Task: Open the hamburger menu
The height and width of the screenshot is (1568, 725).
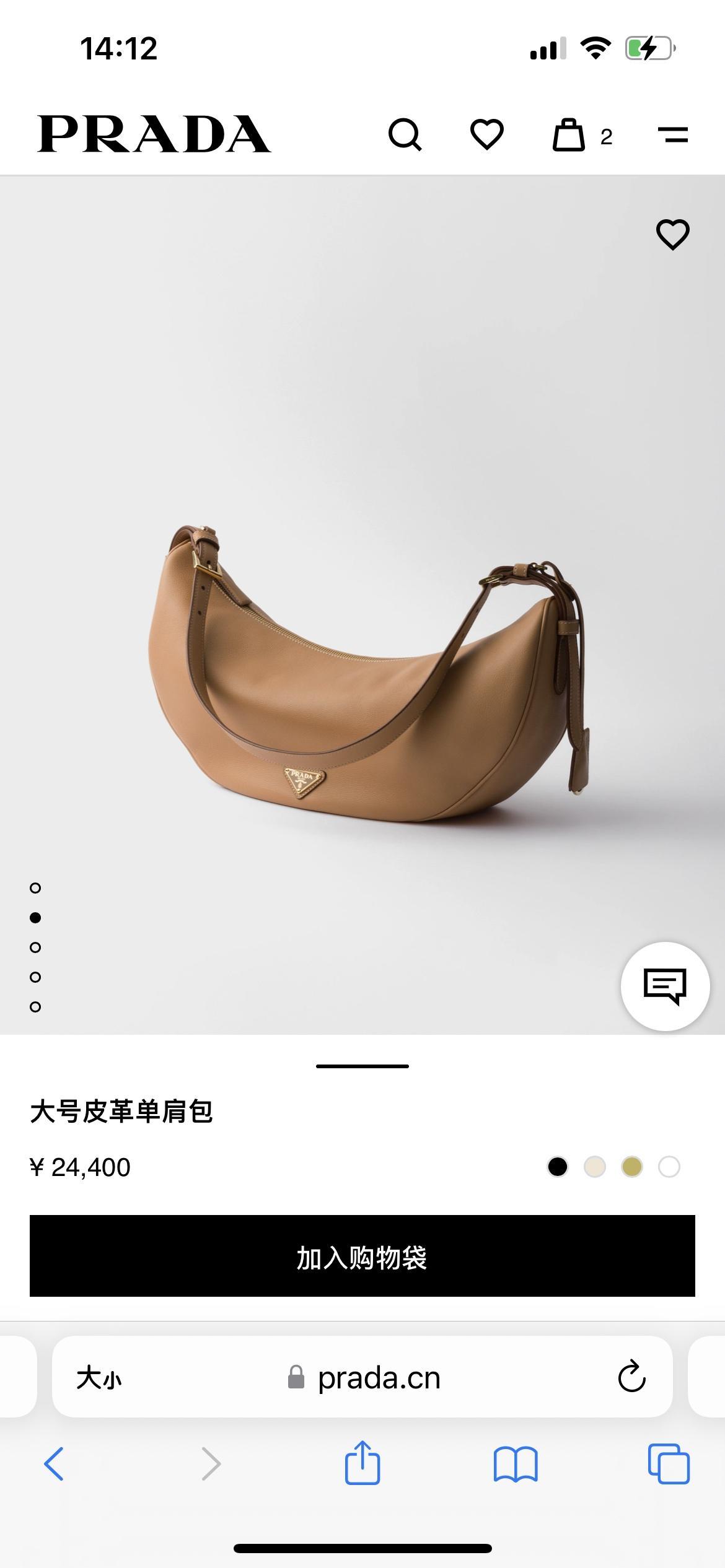Action: pos(672,135)
